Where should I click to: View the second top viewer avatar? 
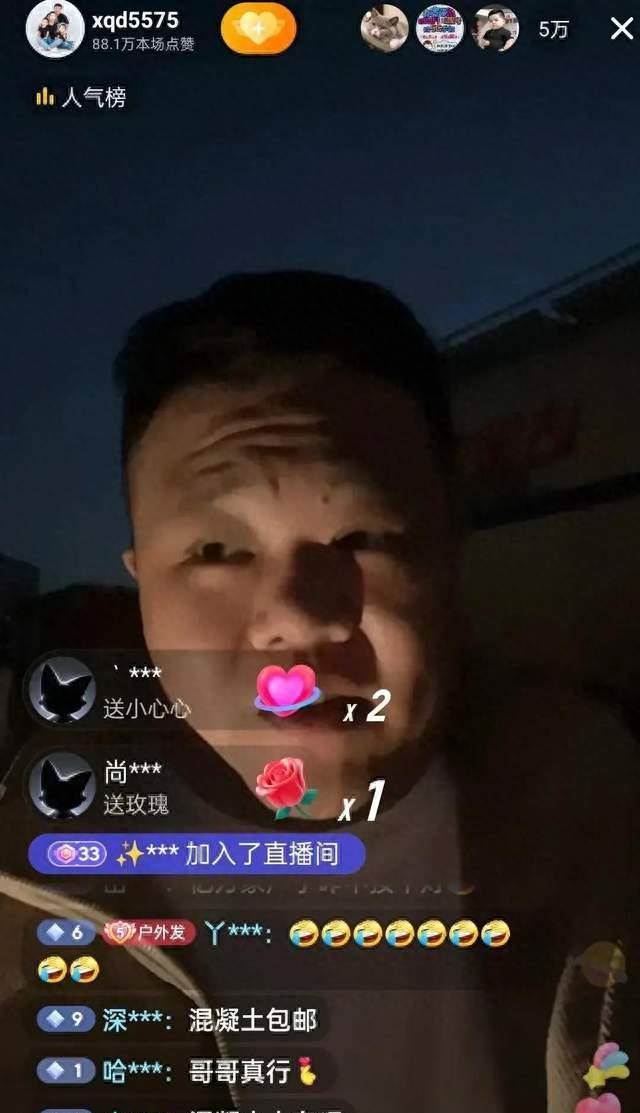440,28
